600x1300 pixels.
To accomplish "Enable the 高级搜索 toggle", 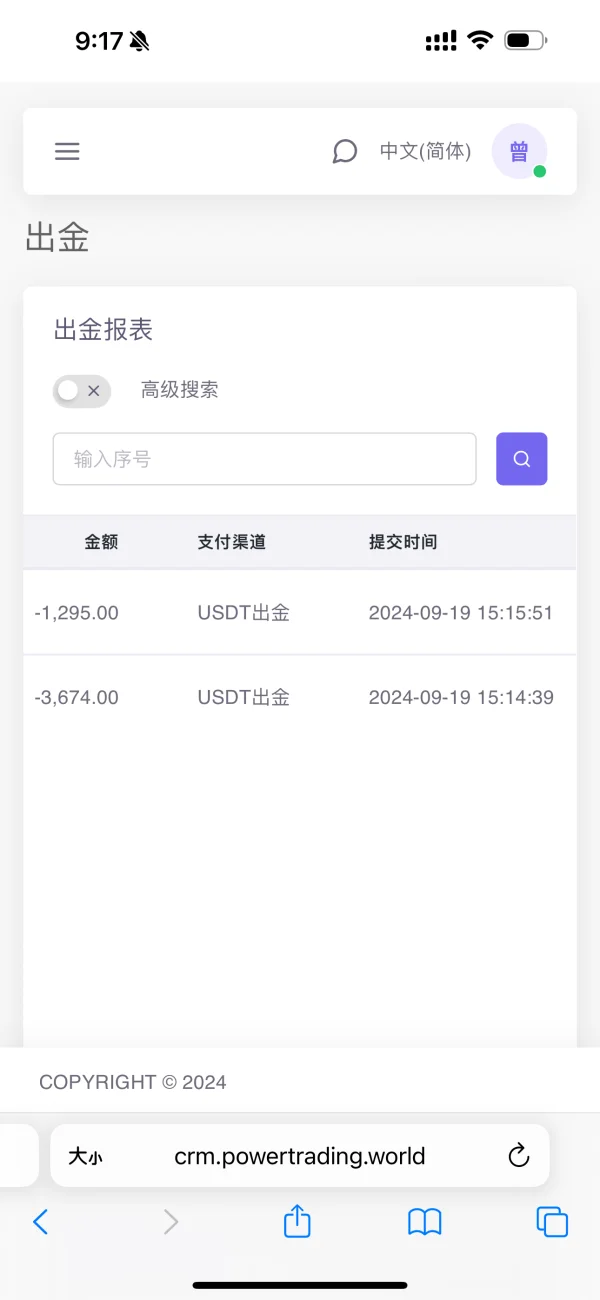I will (81, 391).
